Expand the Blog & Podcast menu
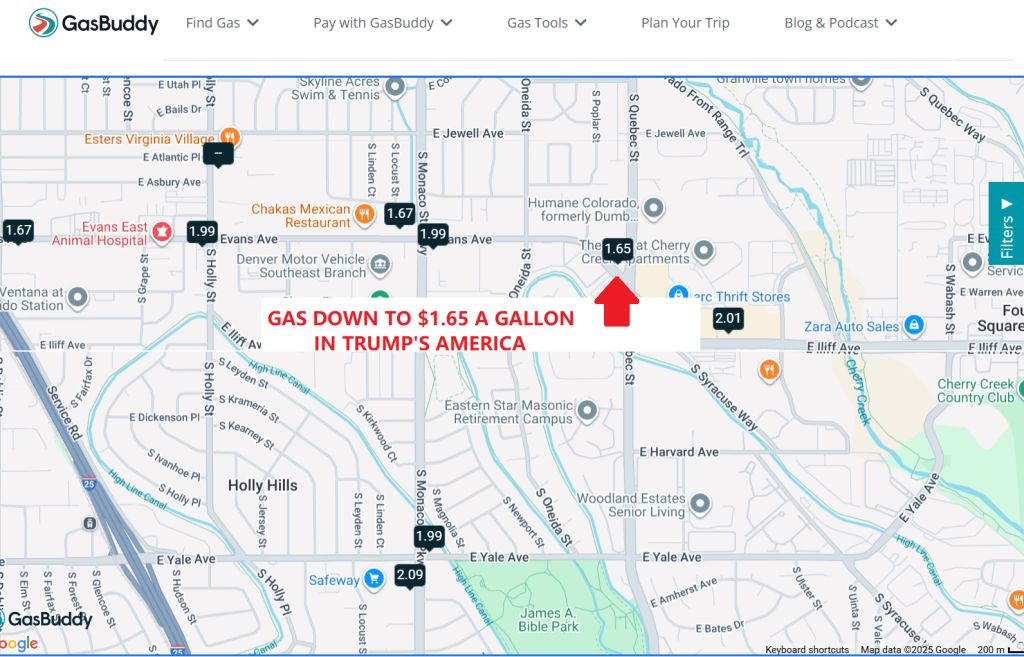 tap(840, 23)
